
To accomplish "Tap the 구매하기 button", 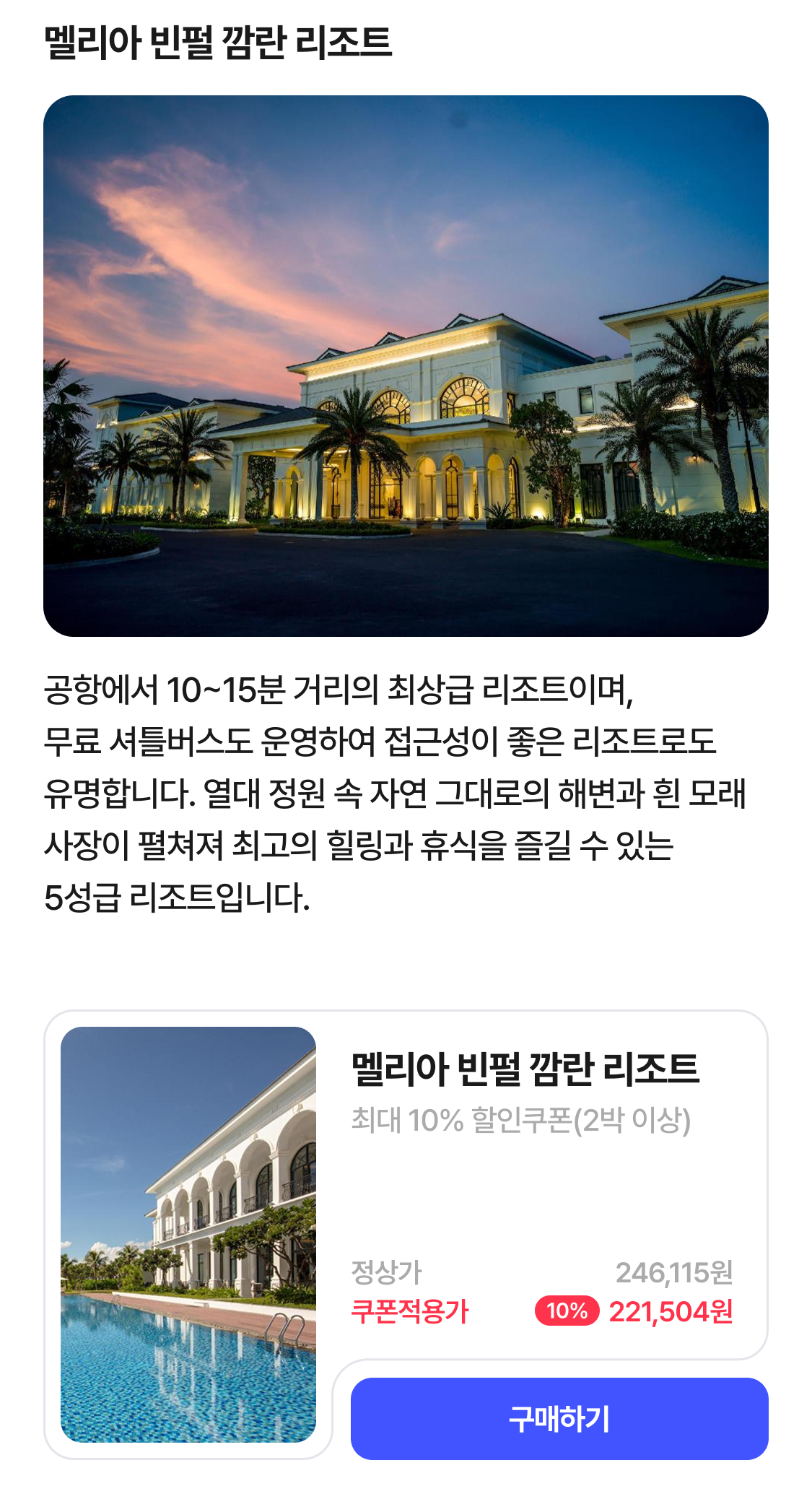I will tap(559, 1419).
